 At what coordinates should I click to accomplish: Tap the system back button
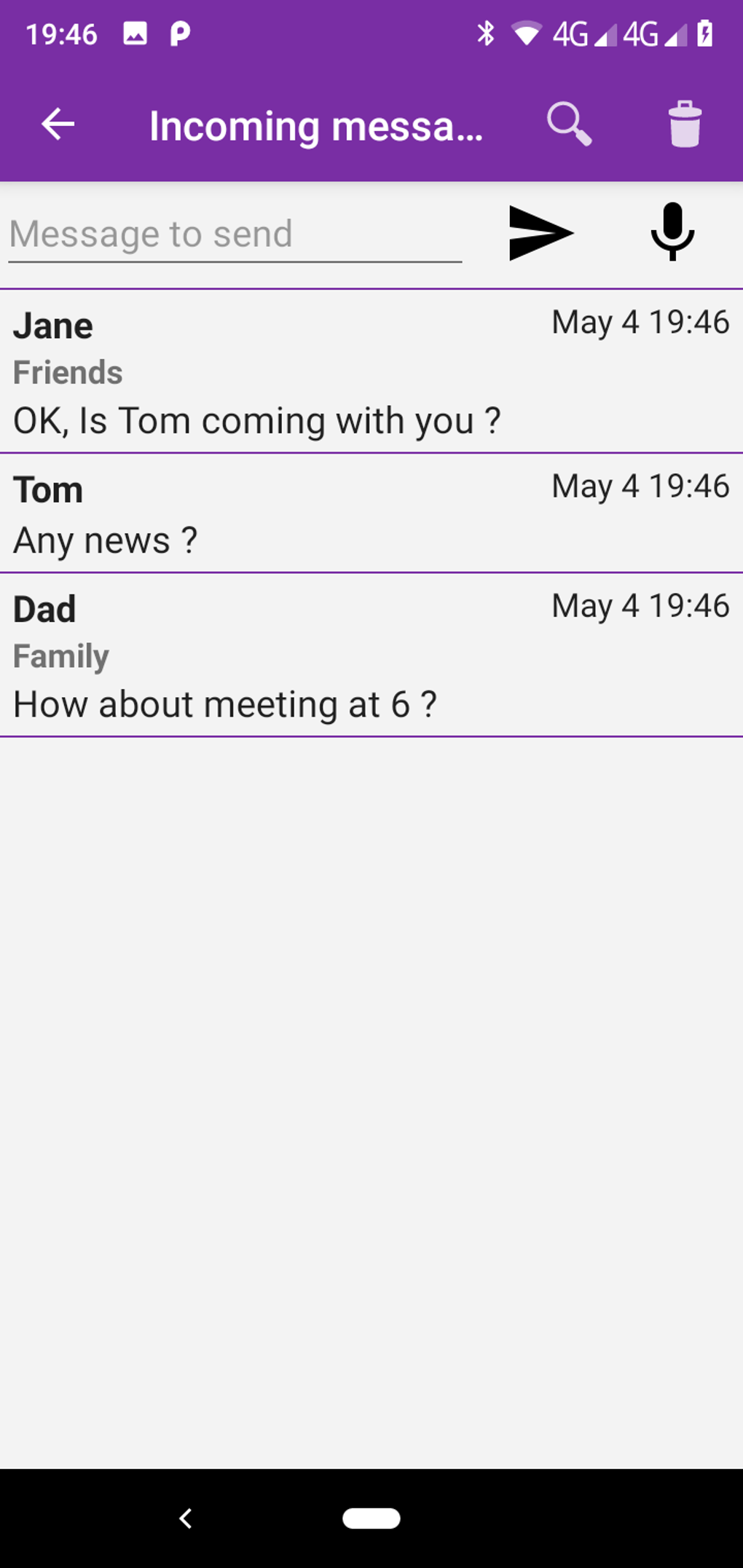tap(186, 1518)
